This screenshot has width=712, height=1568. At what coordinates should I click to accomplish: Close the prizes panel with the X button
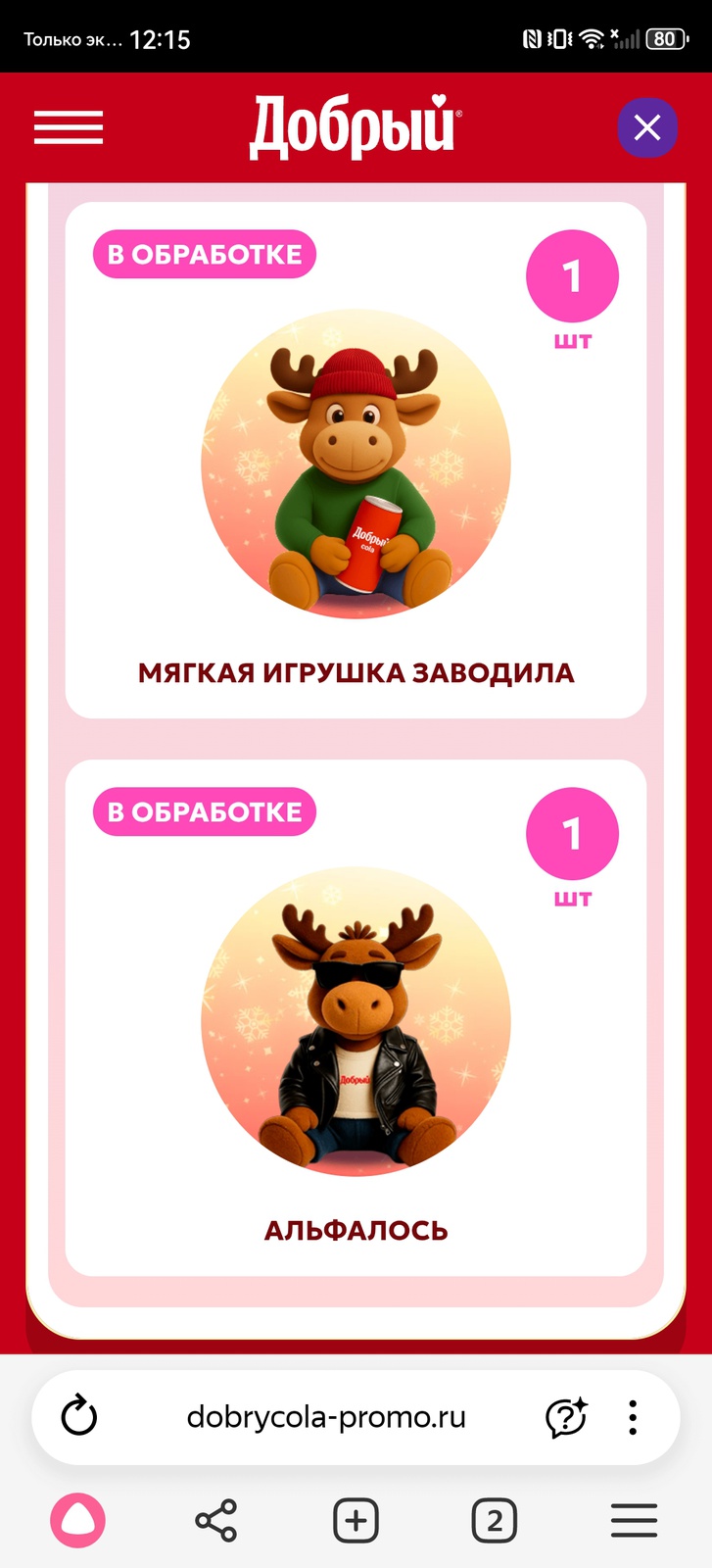pos(646,127)
